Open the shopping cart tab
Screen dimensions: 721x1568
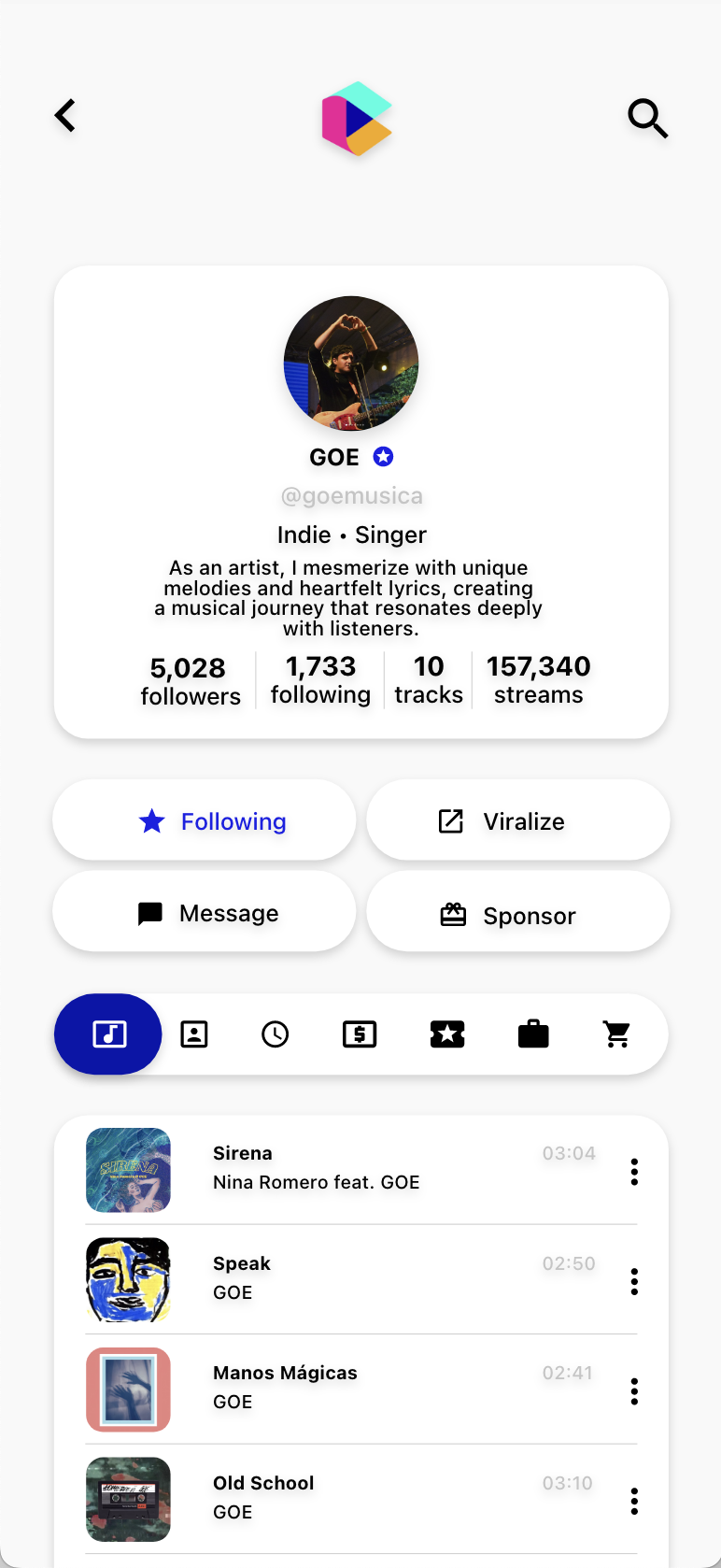pyautogui.click(x=617, y=1034)
